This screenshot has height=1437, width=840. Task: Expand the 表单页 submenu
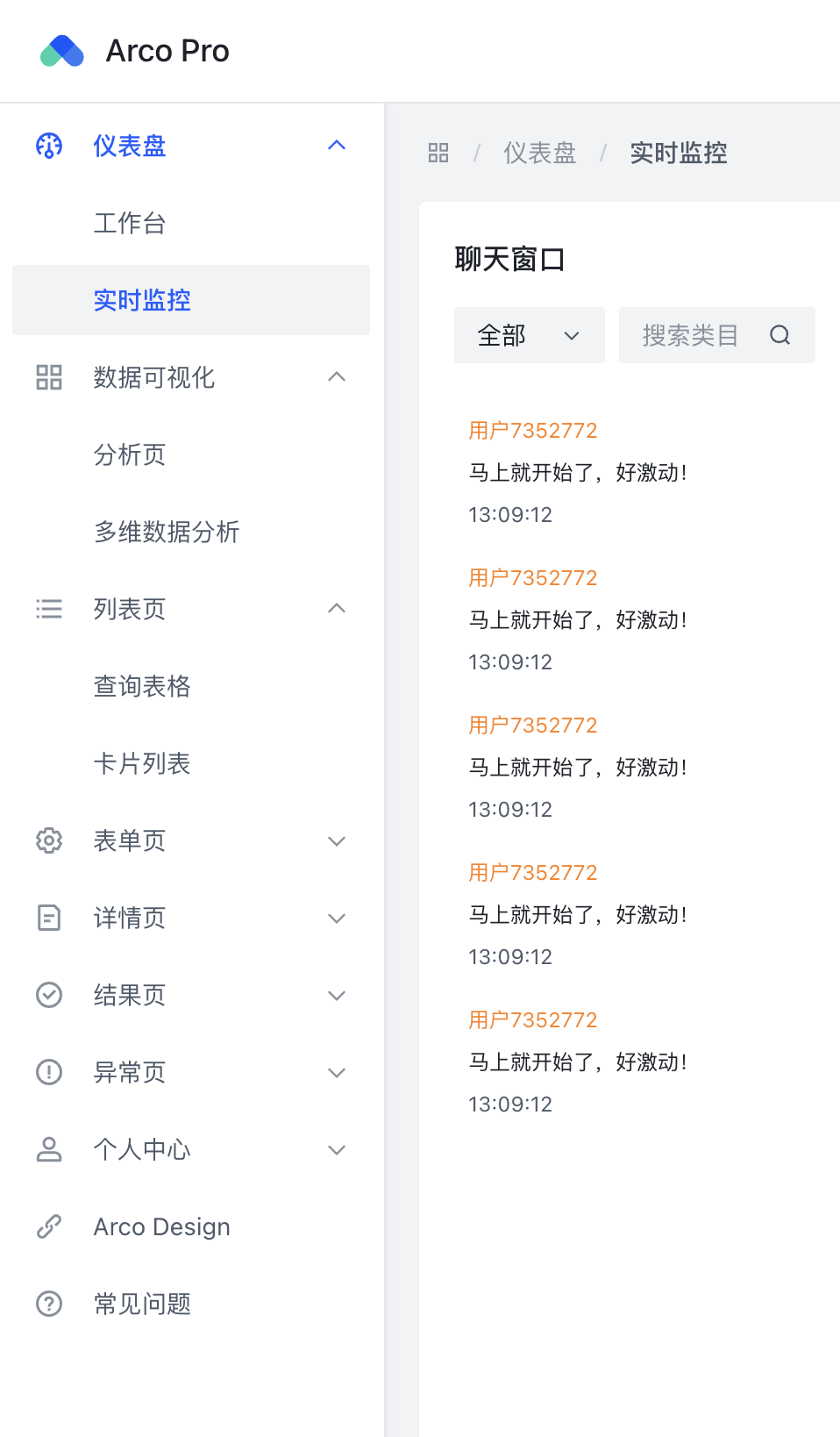pyautogui.click(x=337, y=840)
